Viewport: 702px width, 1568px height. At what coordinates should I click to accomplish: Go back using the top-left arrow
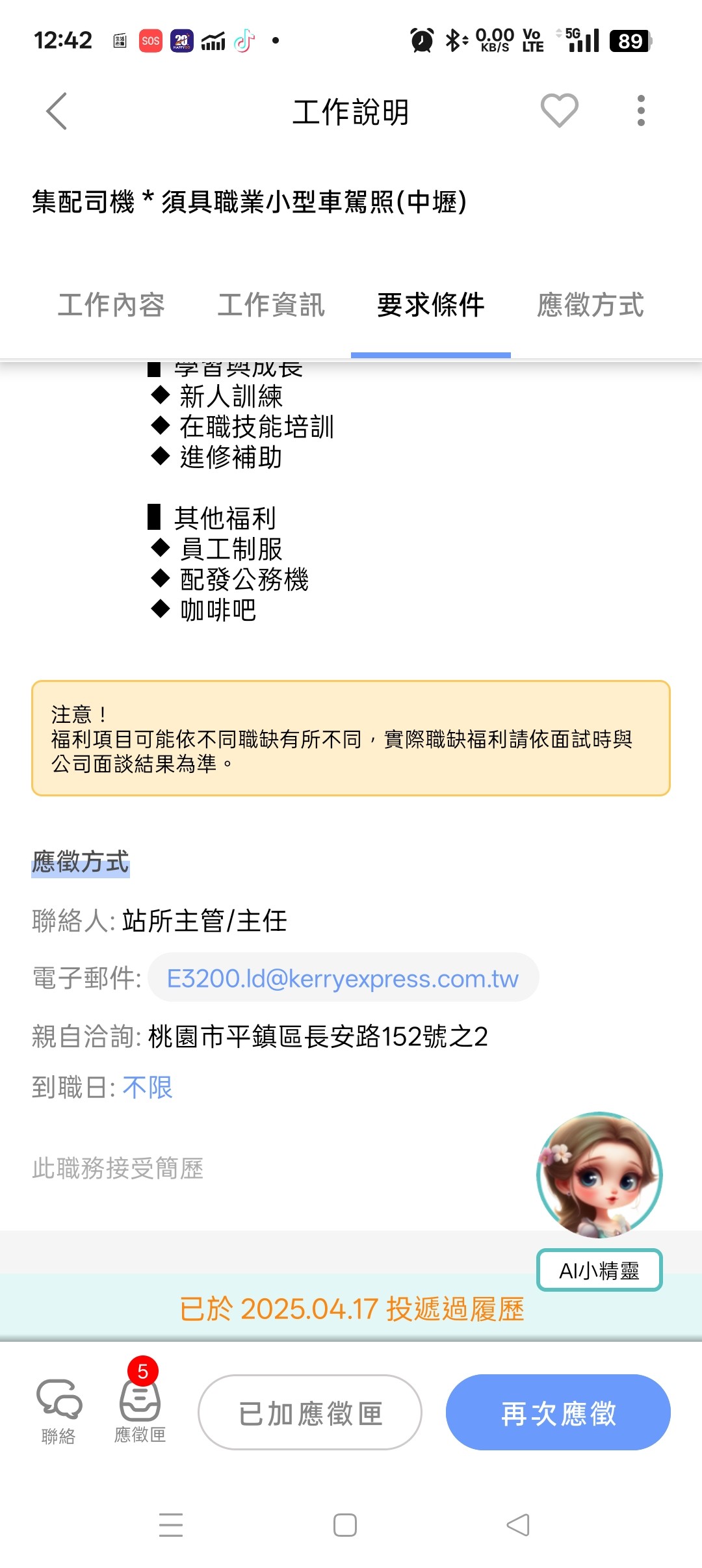click(57, 111)
